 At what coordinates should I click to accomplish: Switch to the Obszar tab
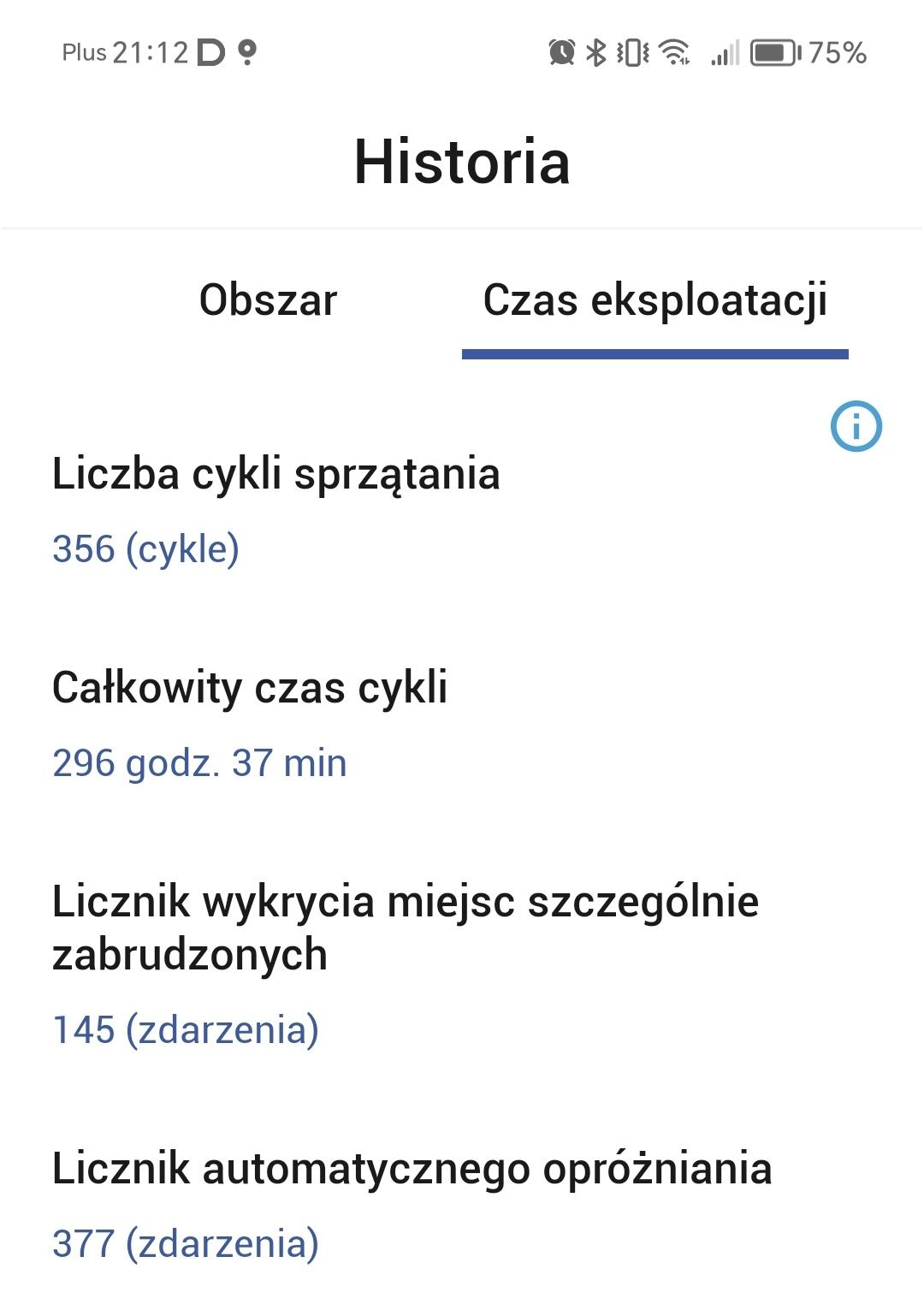click(268, 301)
